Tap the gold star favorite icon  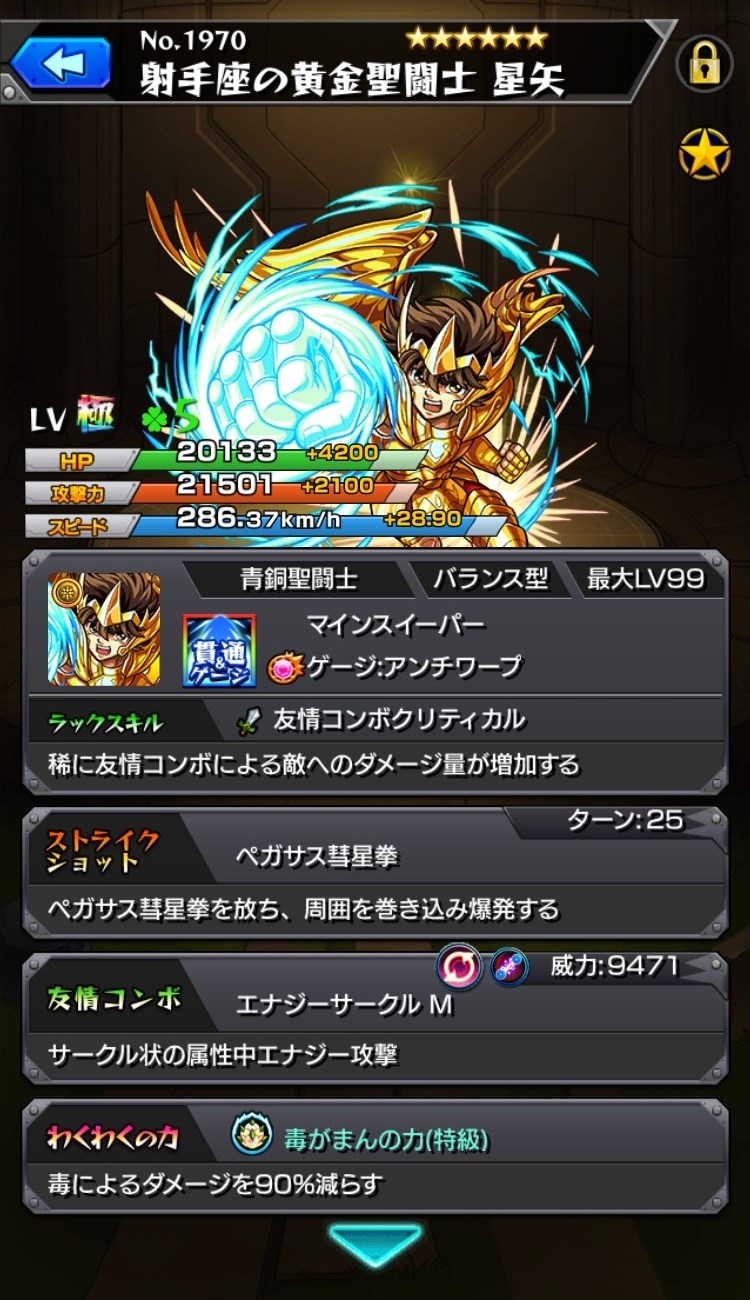tap(705, 154)
